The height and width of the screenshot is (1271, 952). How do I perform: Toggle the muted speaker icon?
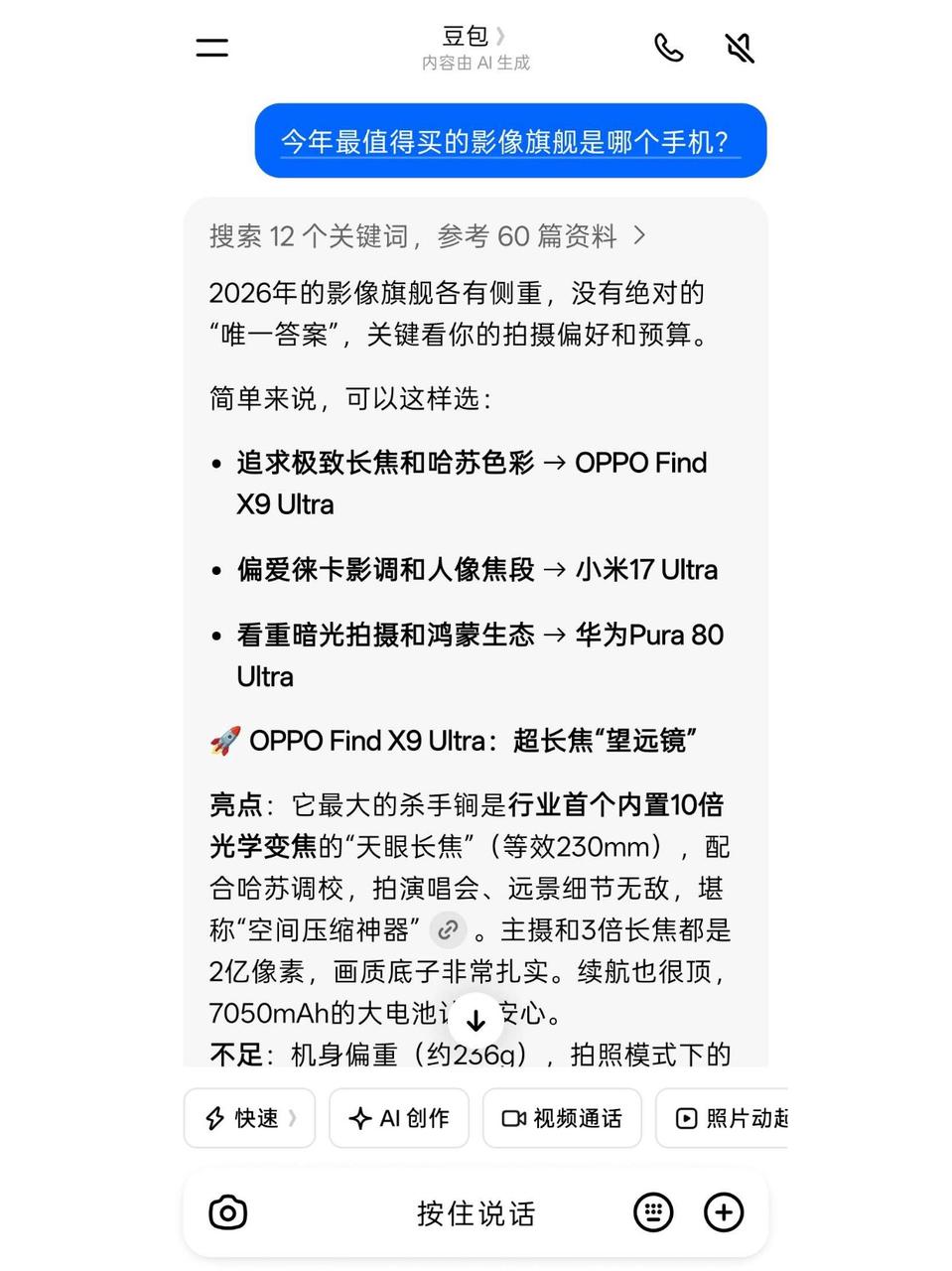coord(740,47)
